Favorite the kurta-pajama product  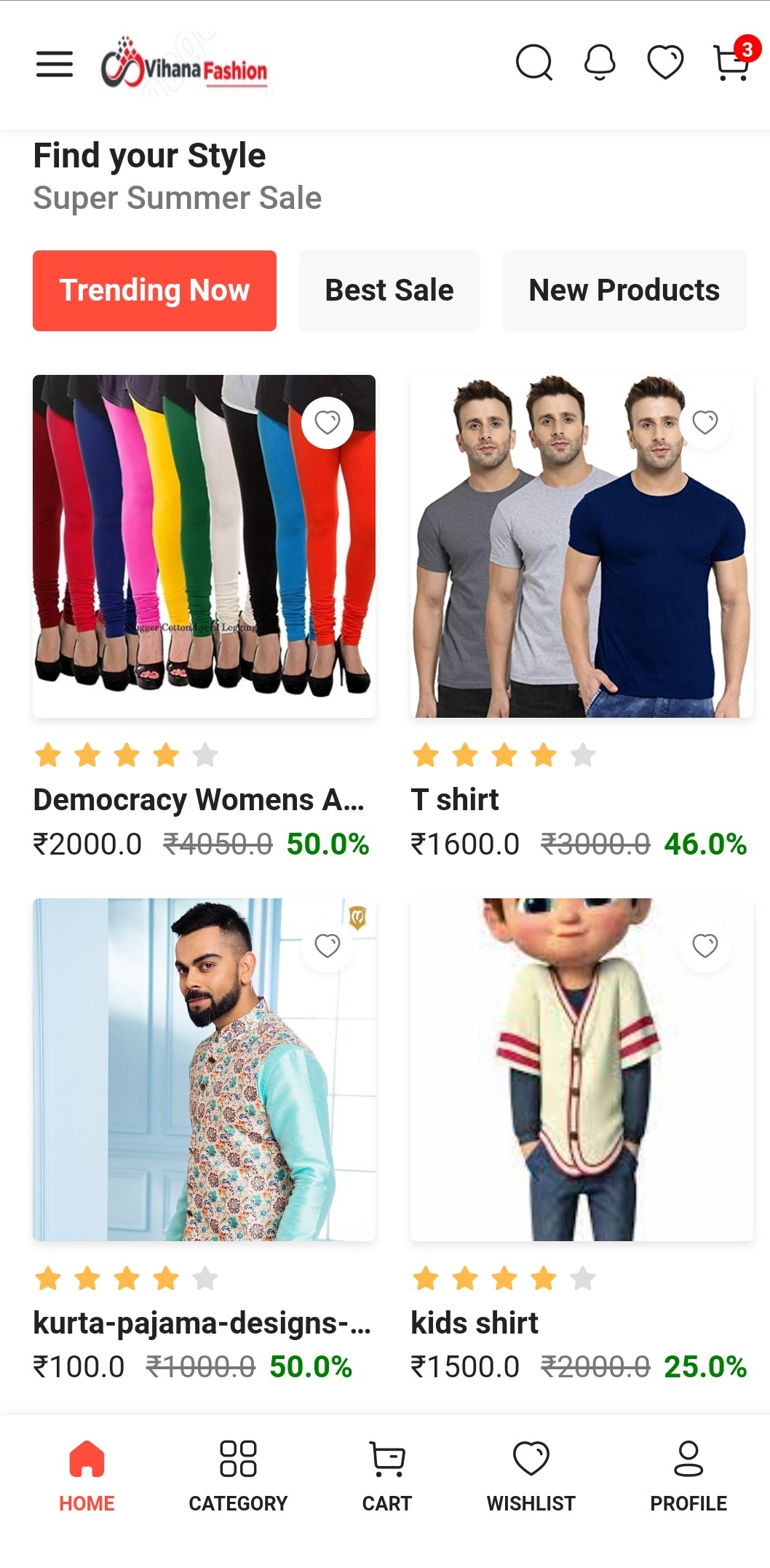328,946
